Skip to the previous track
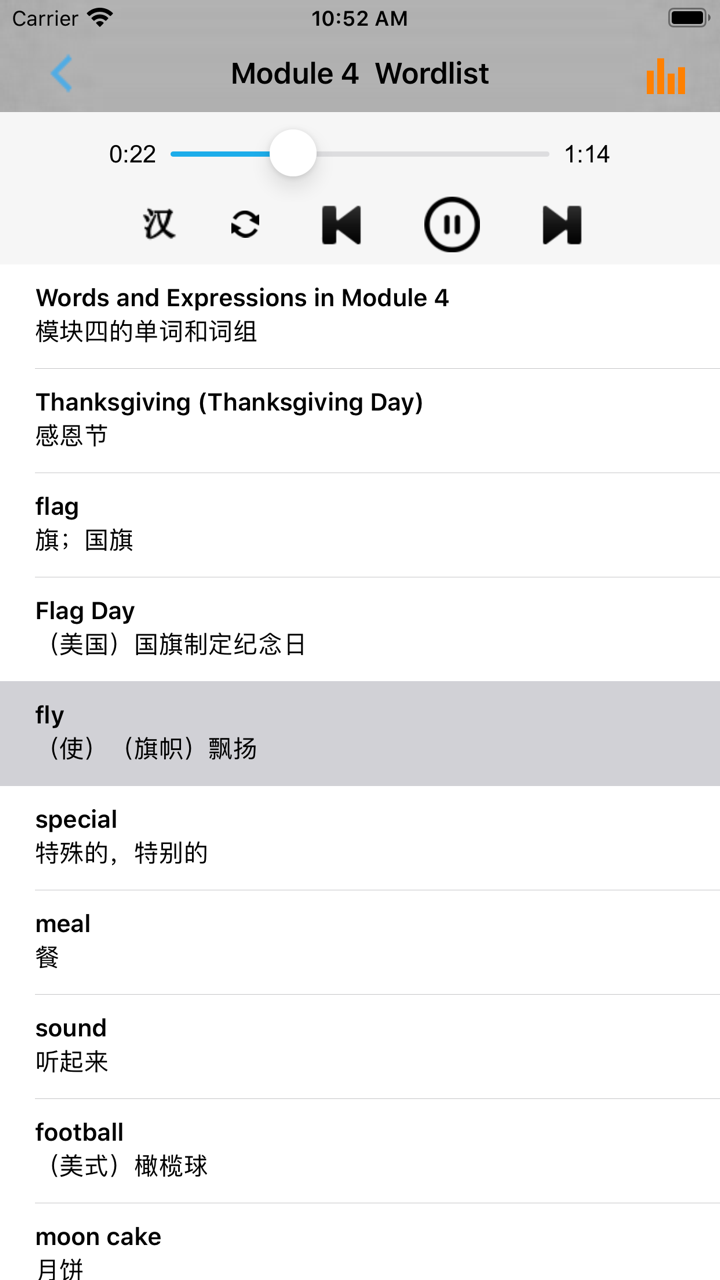 [x=341, y=224]
